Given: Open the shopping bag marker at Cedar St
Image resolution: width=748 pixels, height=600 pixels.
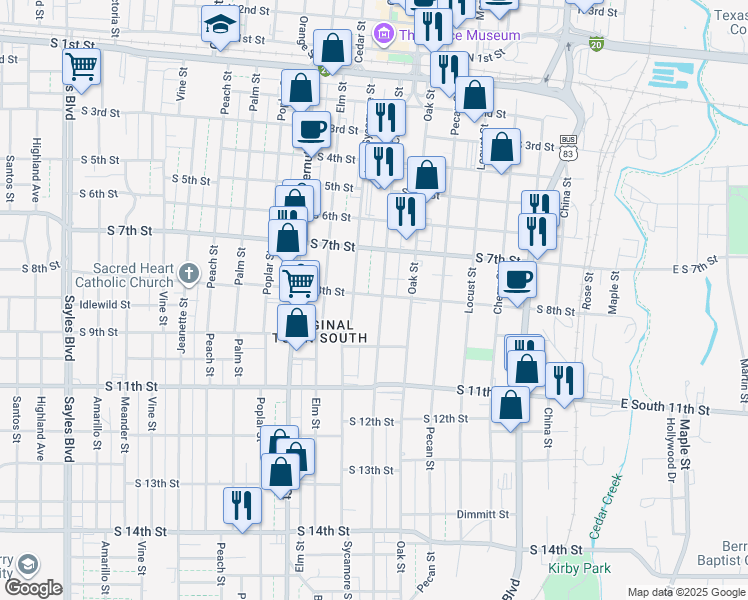Looking at the screenshot, I should (x=331, y=47).
